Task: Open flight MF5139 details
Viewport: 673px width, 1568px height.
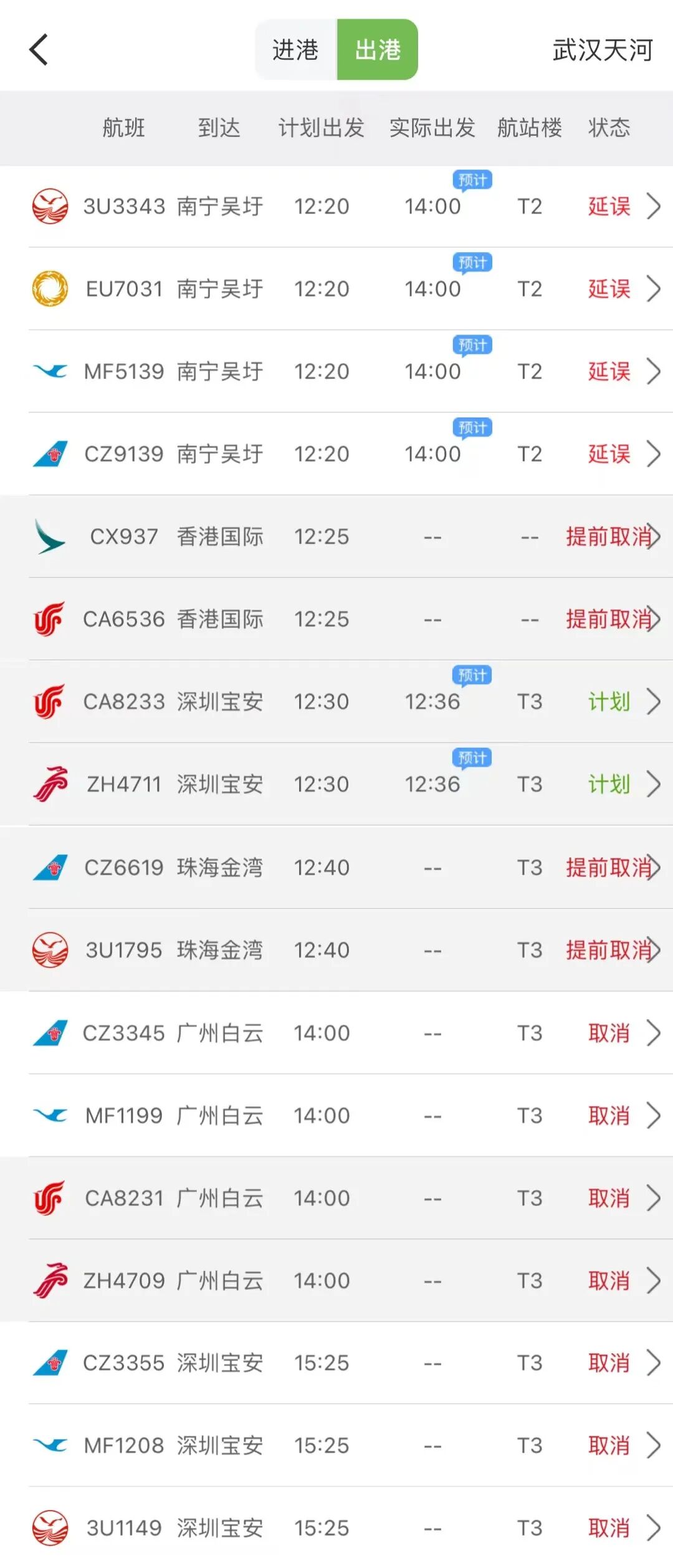Action: click(336, 372)
